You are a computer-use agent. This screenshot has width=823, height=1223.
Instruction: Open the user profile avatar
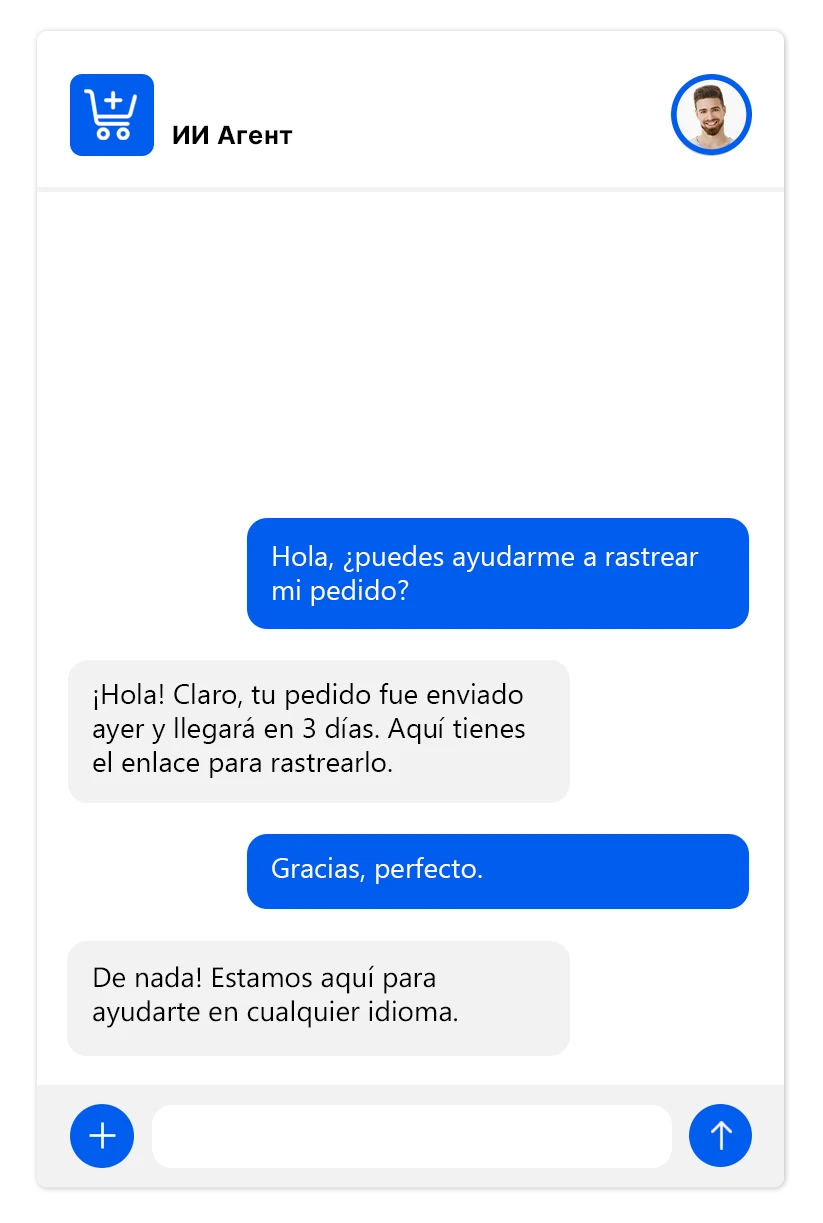tap(711, 114)
